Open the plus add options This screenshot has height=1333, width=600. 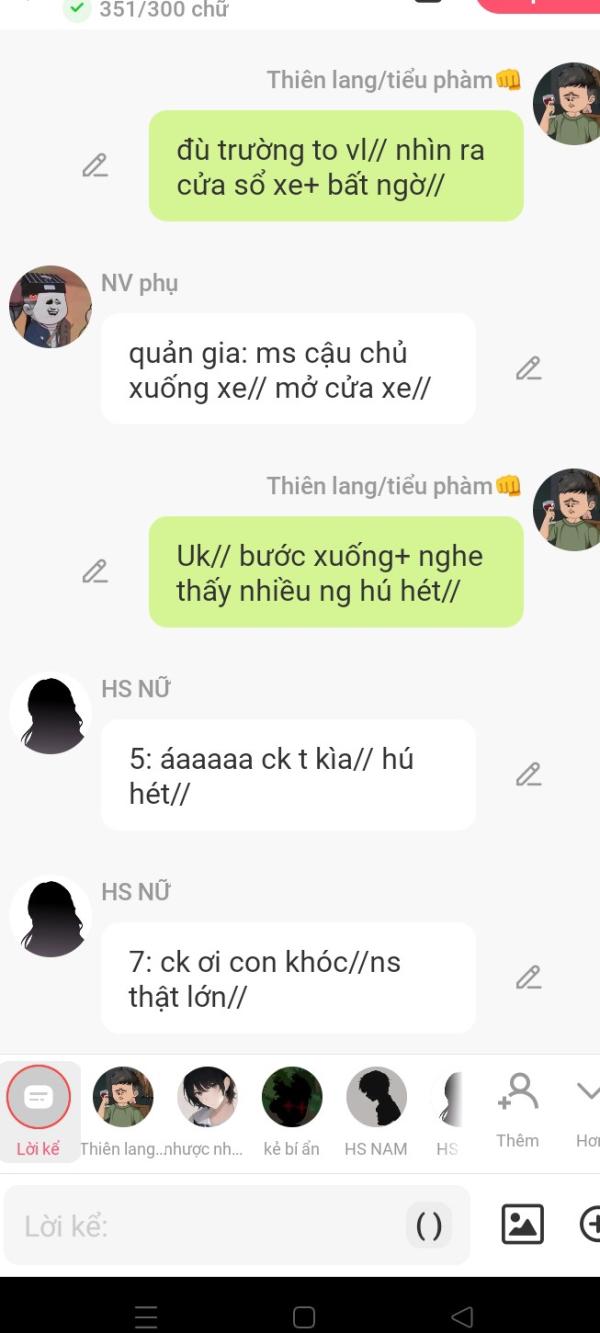pos(590,1225)
